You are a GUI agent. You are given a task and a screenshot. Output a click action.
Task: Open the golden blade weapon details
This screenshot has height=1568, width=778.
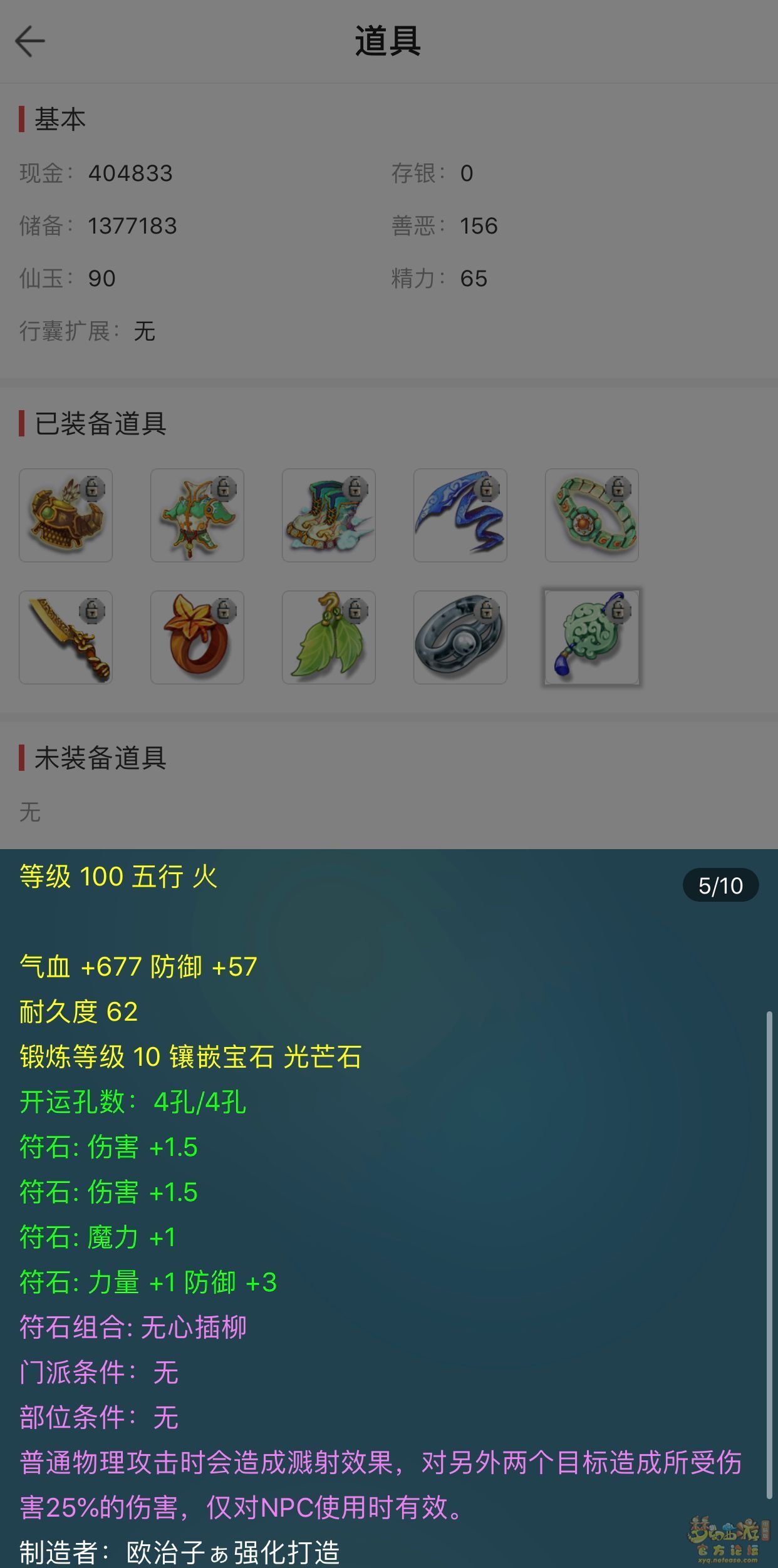(x=66, y=637)
